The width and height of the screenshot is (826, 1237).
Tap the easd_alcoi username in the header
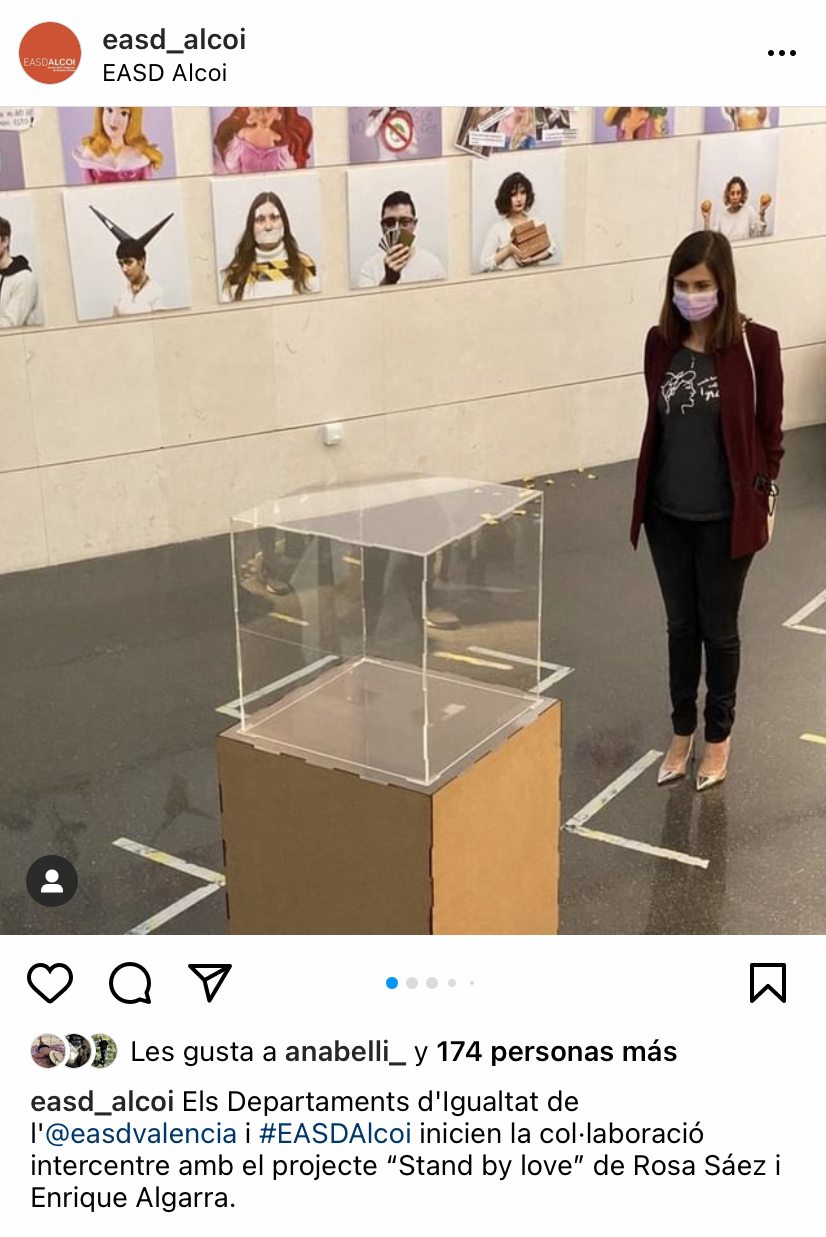pyautogui.click(x=174, y=40)
